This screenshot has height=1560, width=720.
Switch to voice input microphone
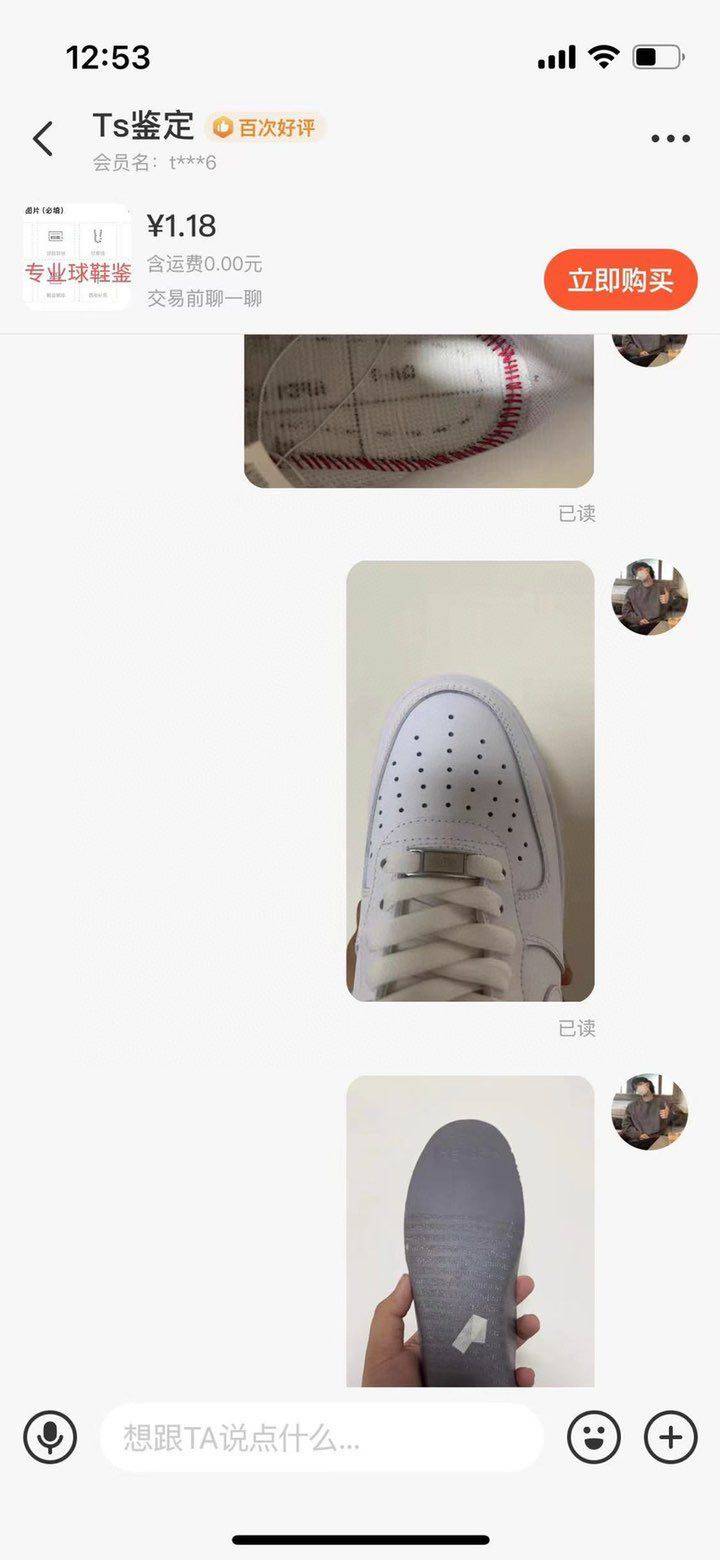click(x=50, y=1438)
